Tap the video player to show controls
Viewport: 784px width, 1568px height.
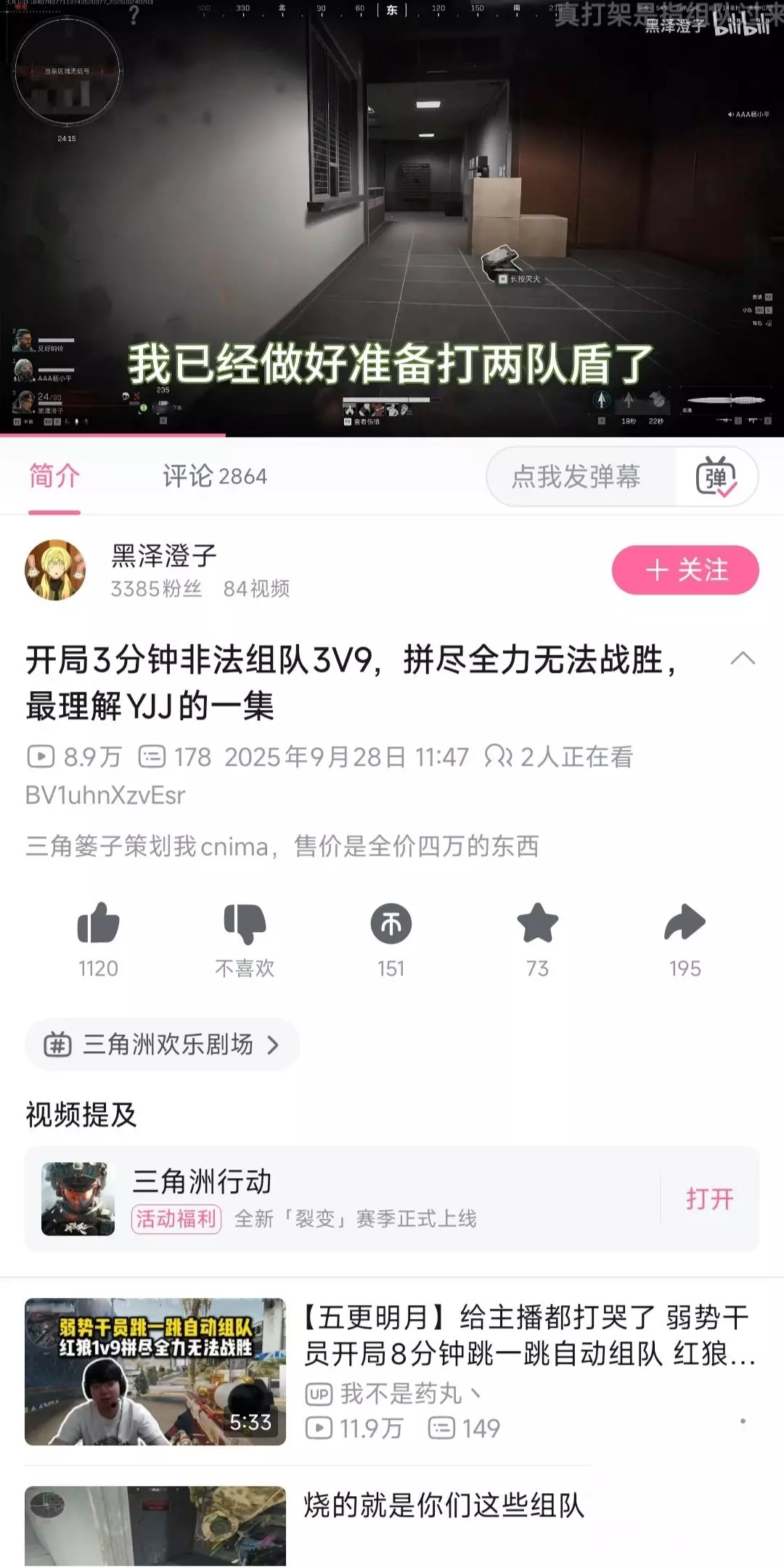(392, 218)
